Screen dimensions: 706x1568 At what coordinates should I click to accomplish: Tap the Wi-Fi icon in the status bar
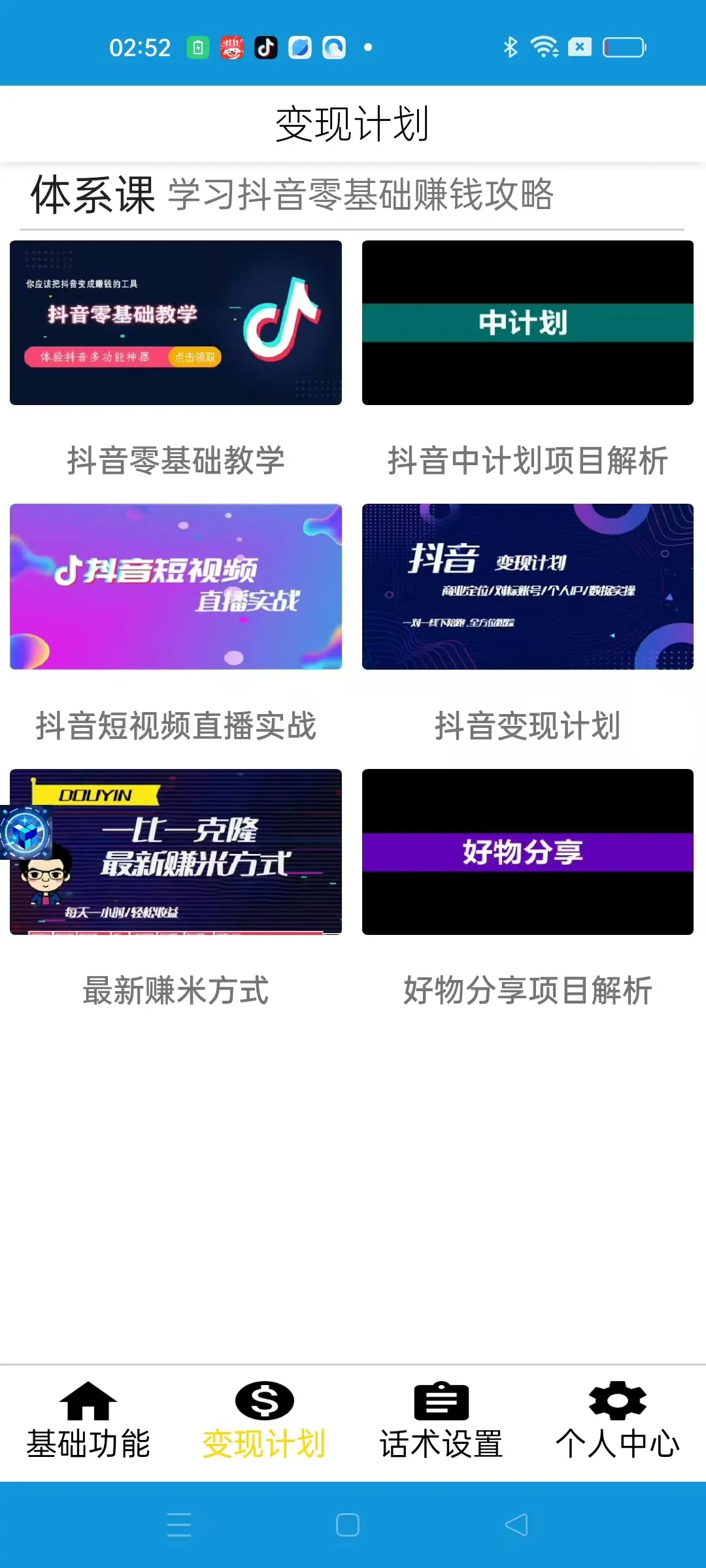click(x=543, y=46)
